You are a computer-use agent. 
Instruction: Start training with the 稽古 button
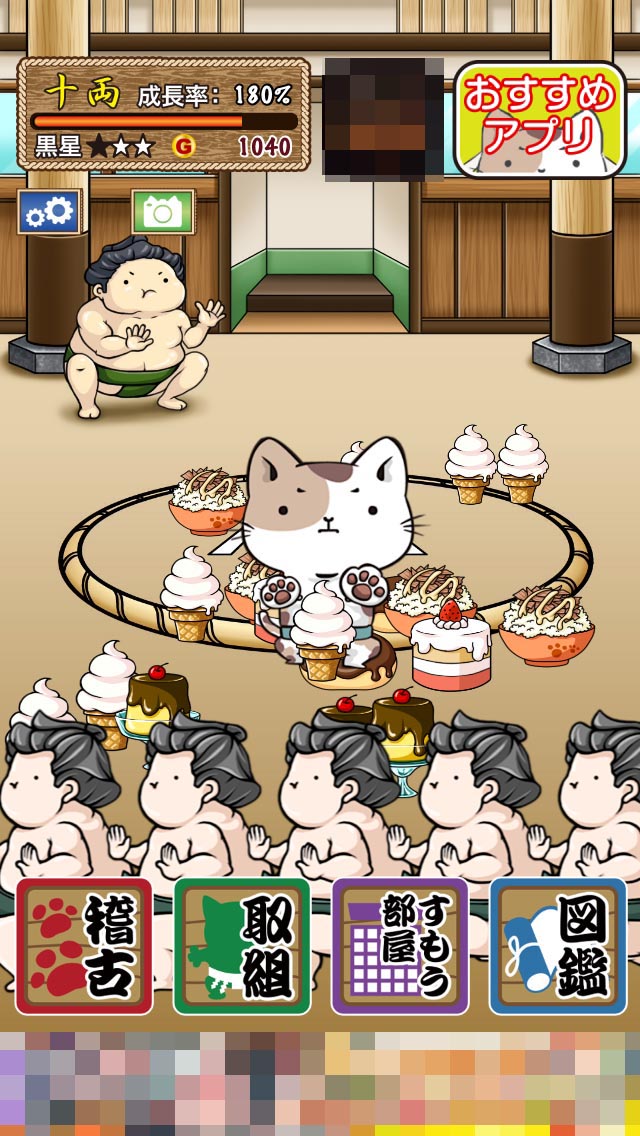coord(85,946)
